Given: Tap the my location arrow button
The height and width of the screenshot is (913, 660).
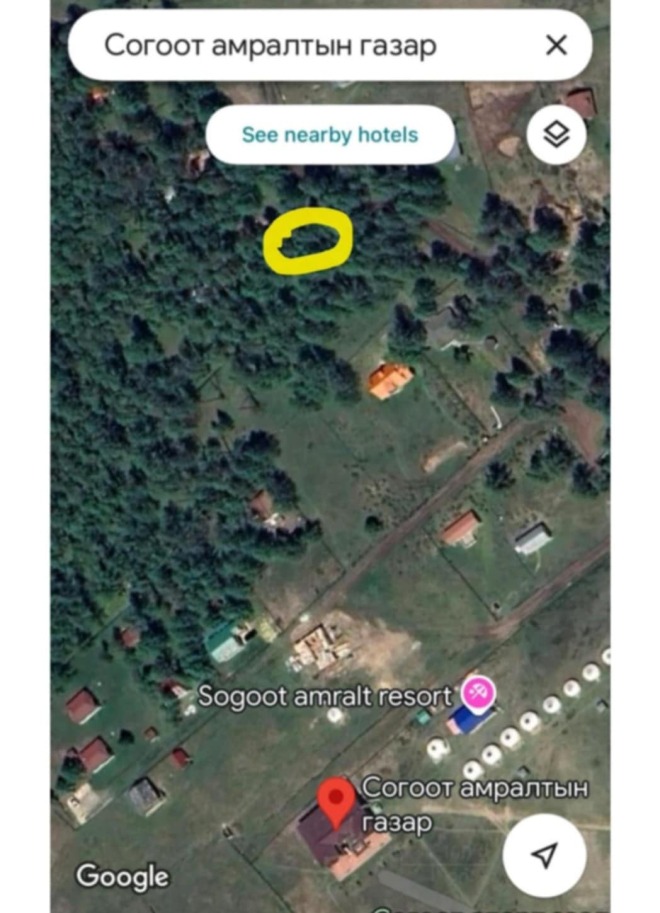Looking at the screenshot, I should pos(544,853).
